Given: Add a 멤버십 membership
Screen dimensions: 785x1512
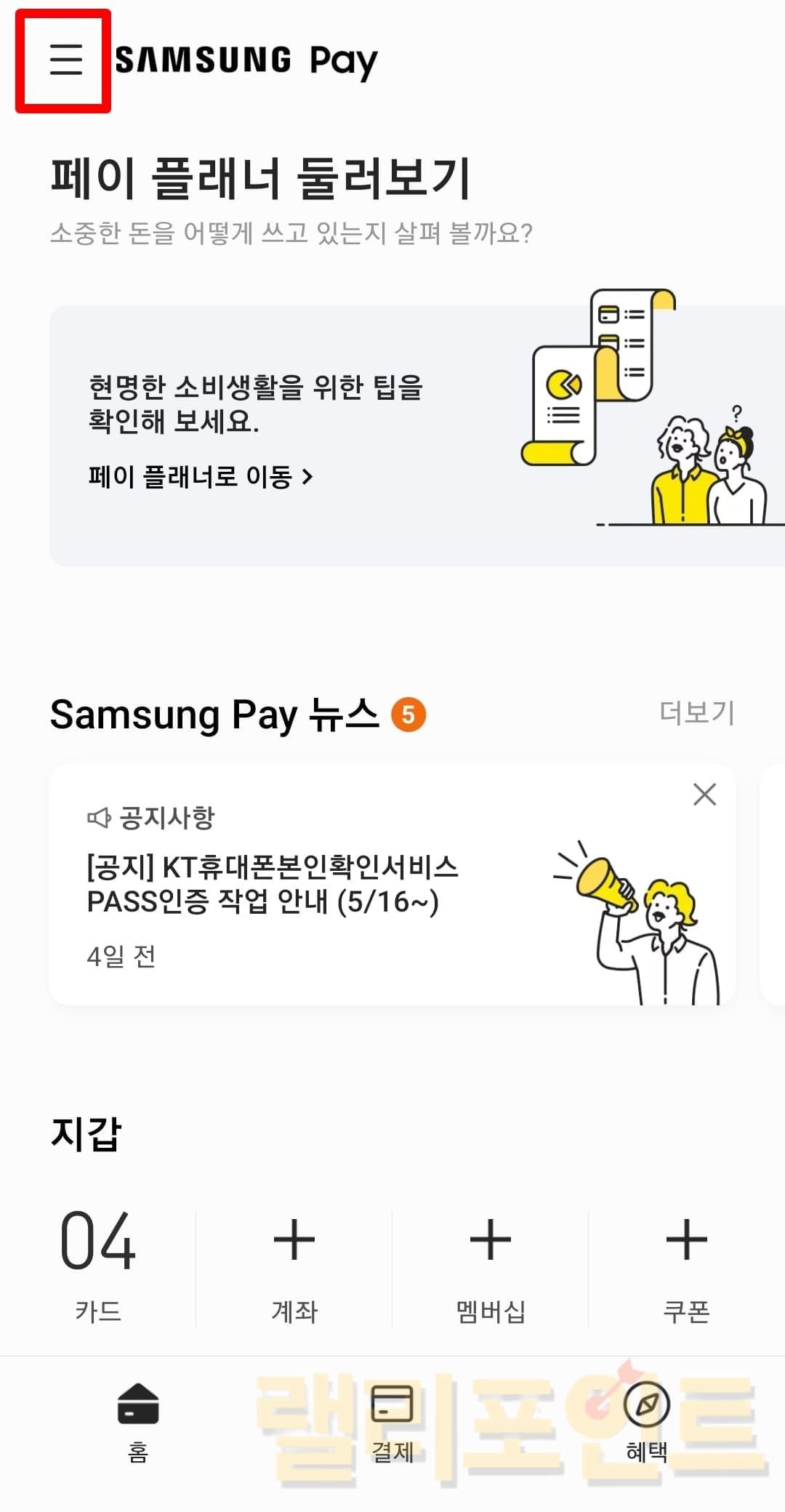Looking at the screenshot, I should click(491, 1265).
